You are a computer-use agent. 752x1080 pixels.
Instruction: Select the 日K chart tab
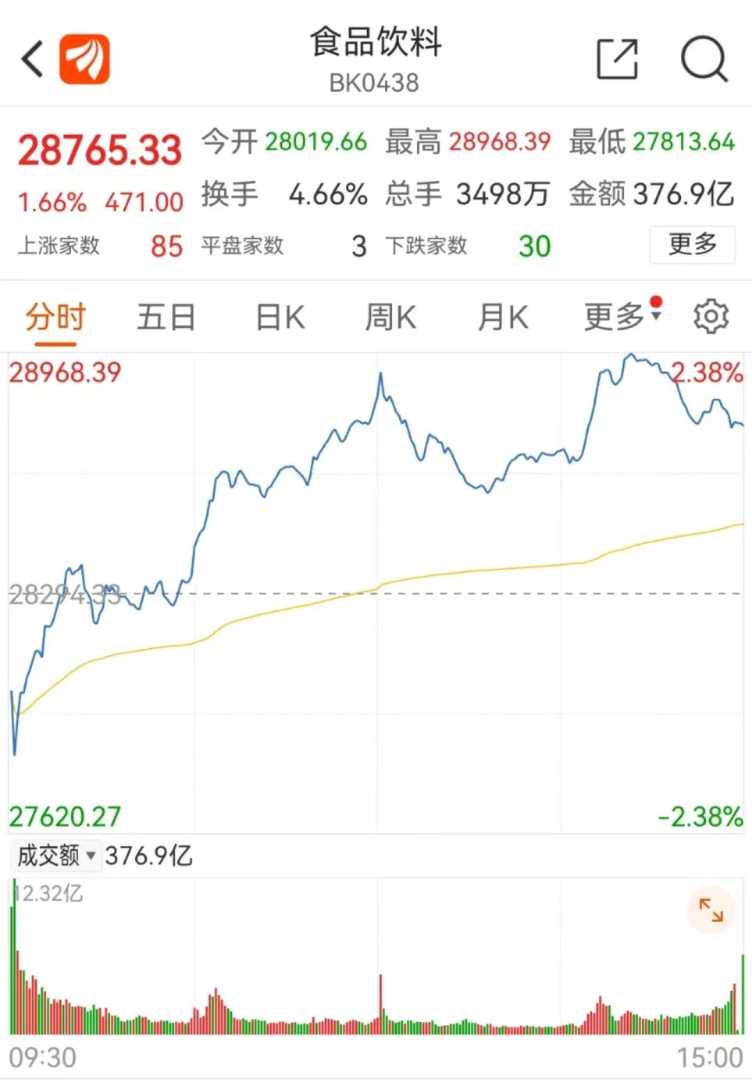279,318
